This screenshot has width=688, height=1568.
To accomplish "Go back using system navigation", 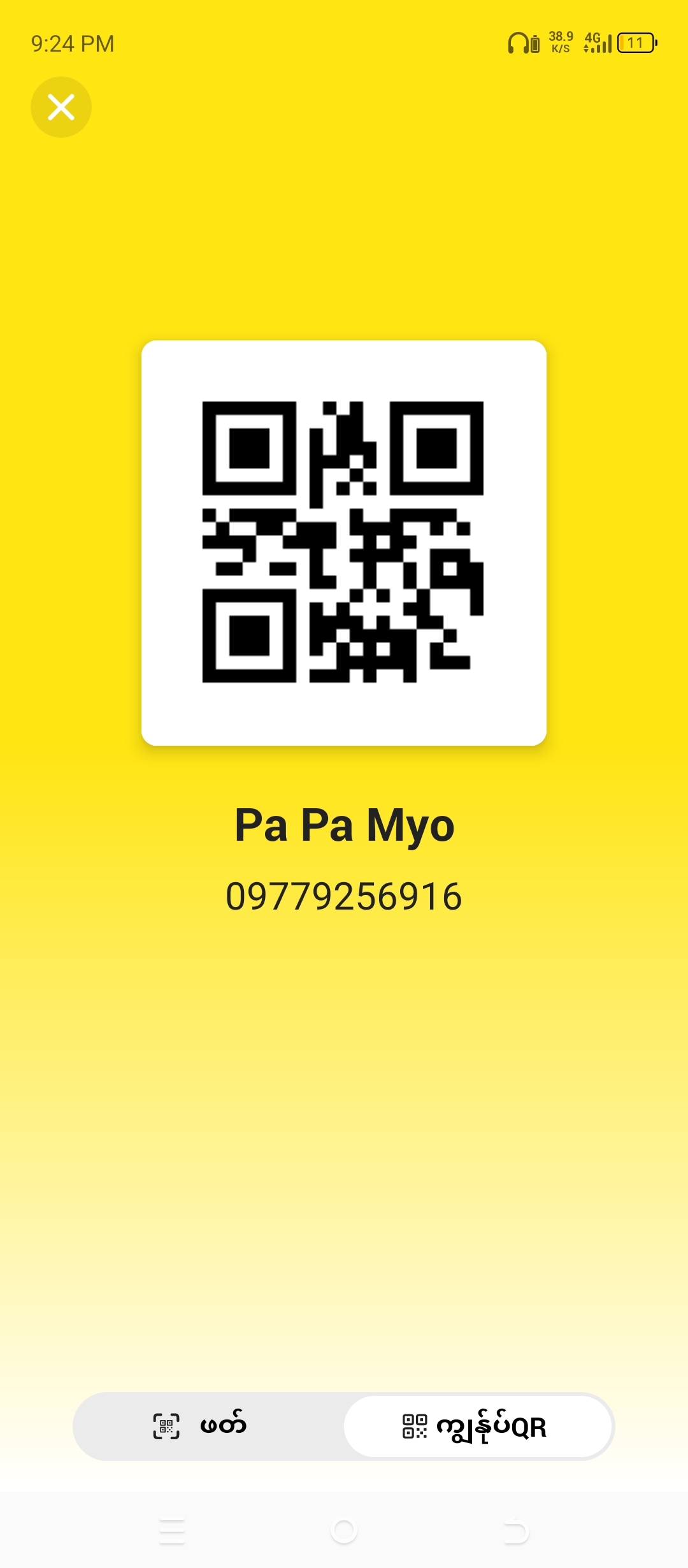I will (x=516, y=1531).
